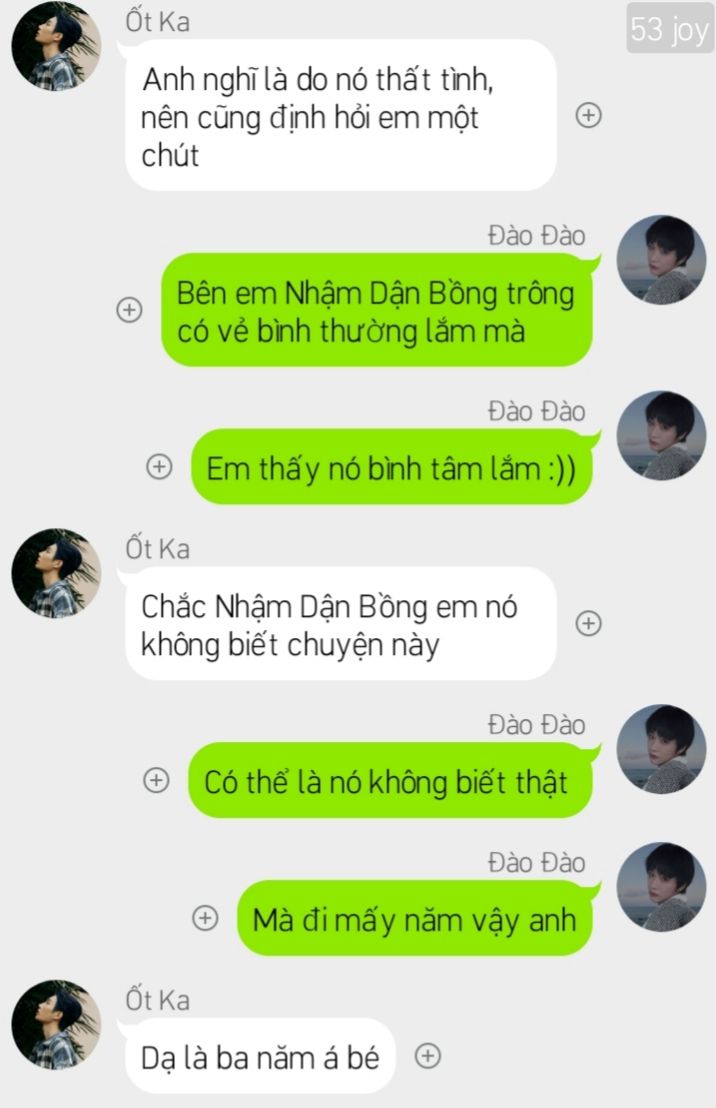
Task: Tap the plus icon next to "Chắc Nhậm Dận Bồng em nó"
Action: [x=589, y=624]
